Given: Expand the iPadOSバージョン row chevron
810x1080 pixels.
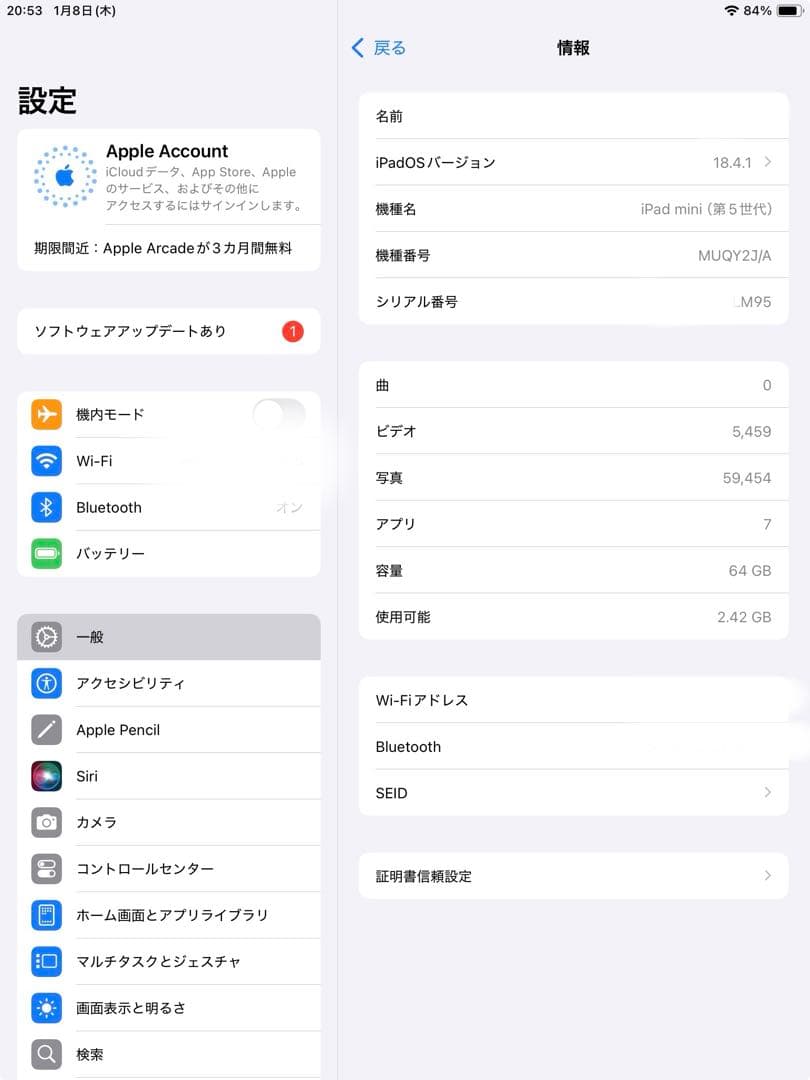Looking at the screenshot, I should 770,162.
